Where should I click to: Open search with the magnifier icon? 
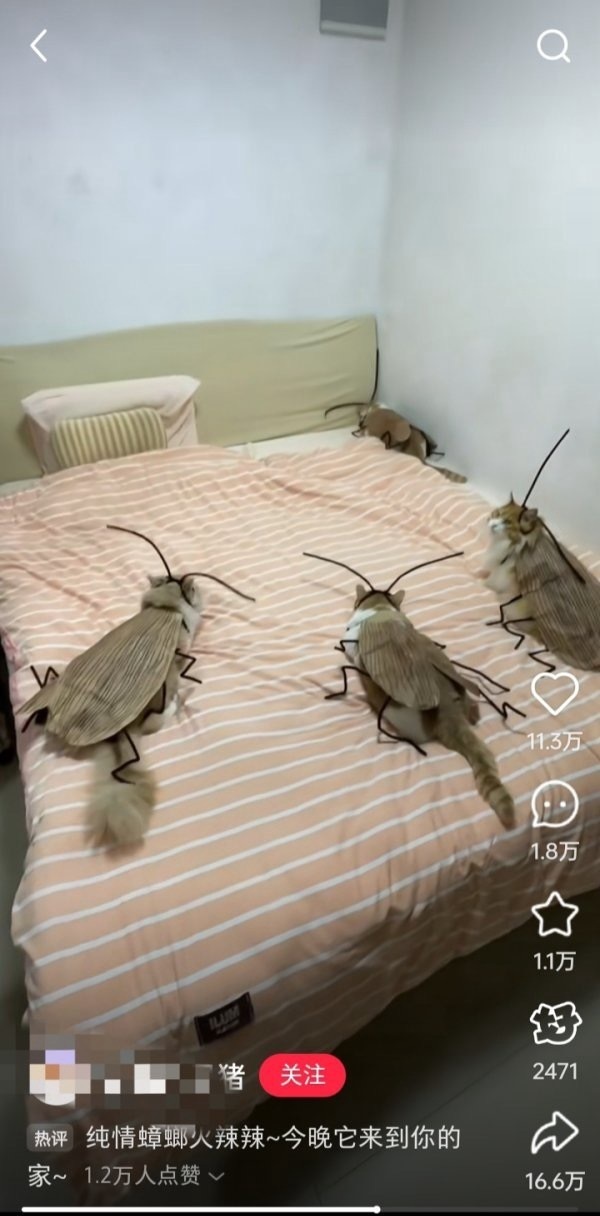click(x=553, y=46)
